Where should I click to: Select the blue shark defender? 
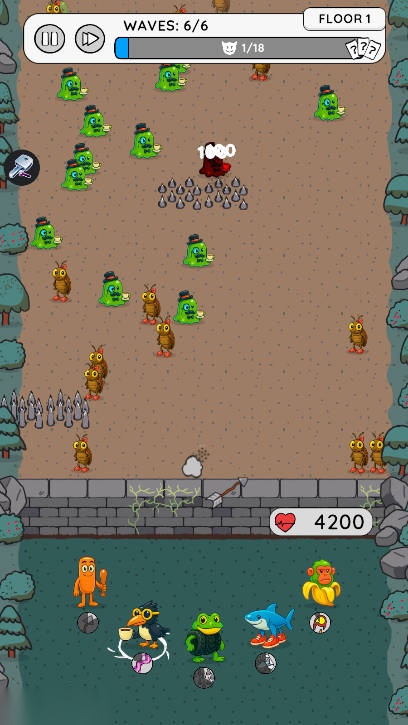pyautogui.click(x=269, y=625)
